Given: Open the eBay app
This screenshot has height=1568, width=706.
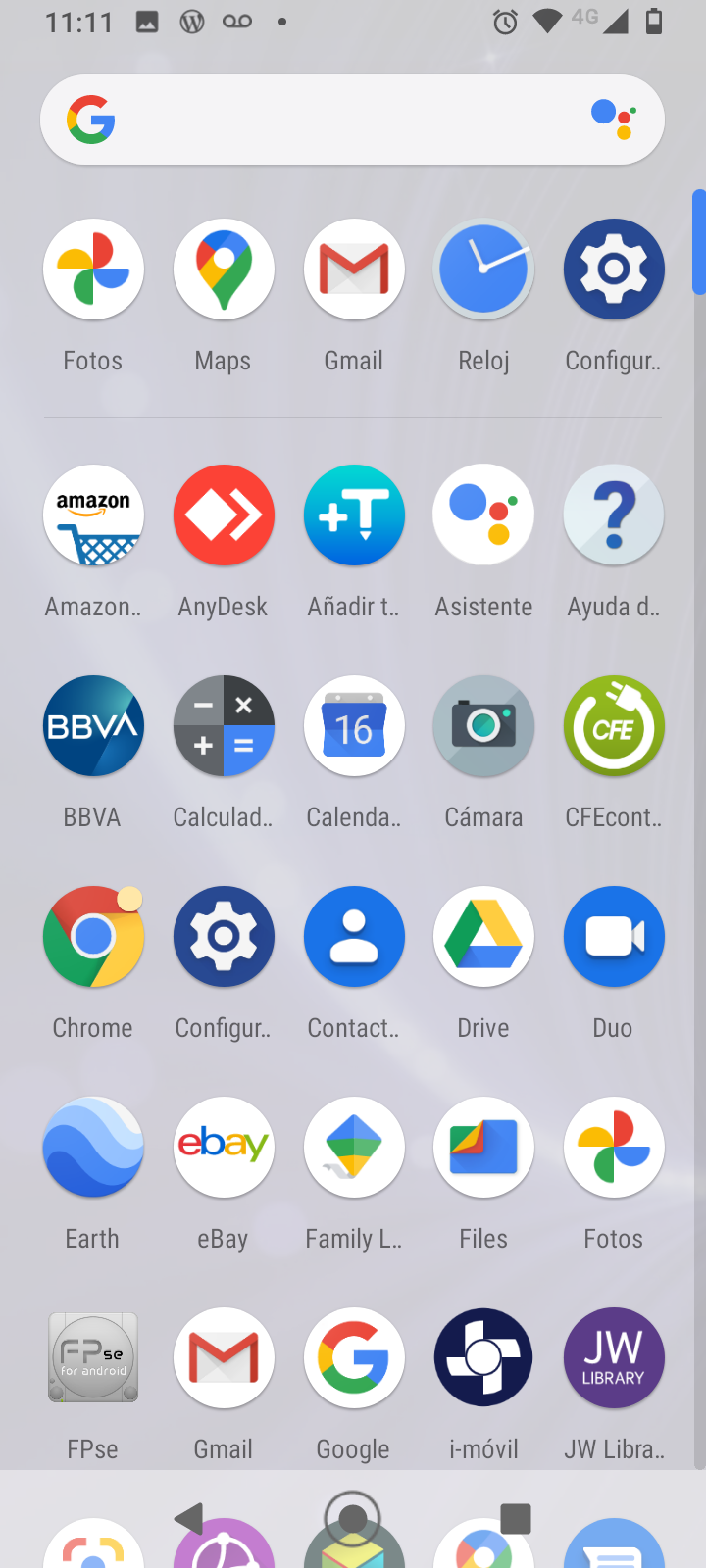Looking at the screenshot, I should [223, 1147].
